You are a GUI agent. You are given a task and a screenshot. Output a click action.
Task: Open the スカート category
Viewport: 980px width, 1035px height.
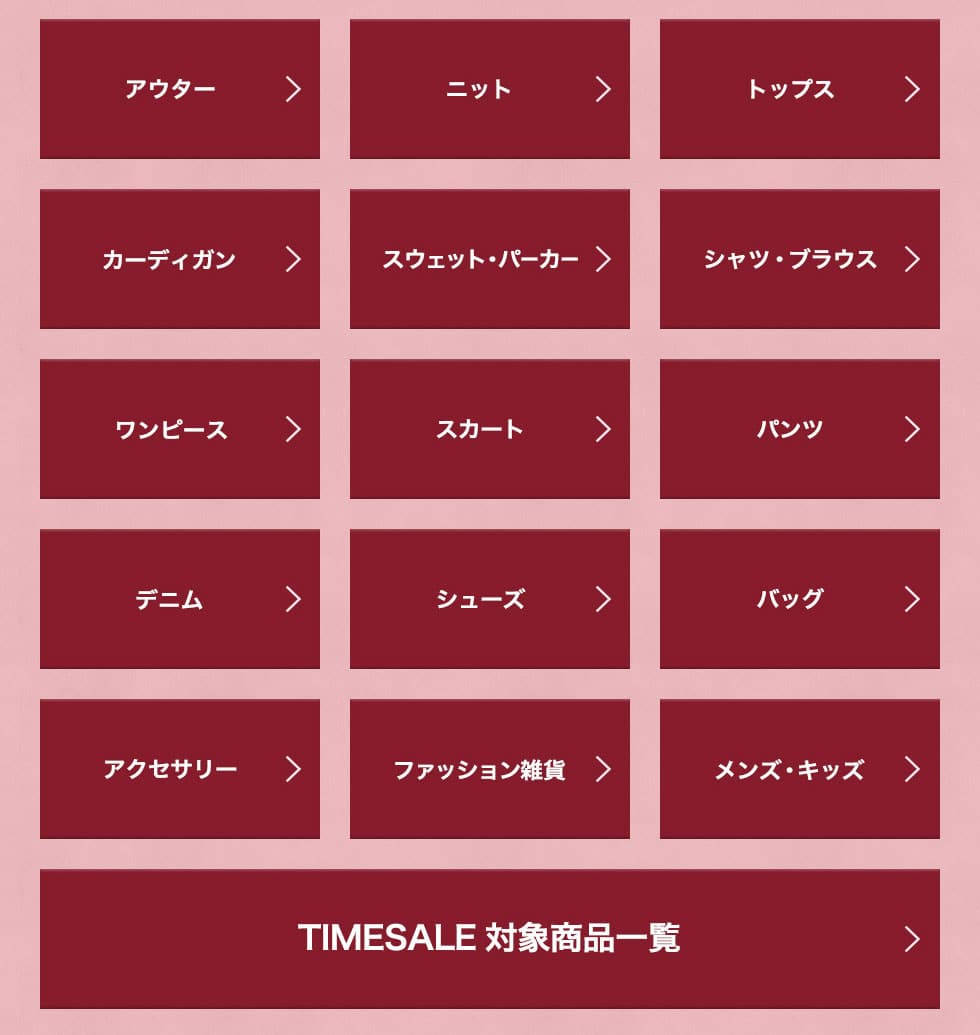click(490, 429)
